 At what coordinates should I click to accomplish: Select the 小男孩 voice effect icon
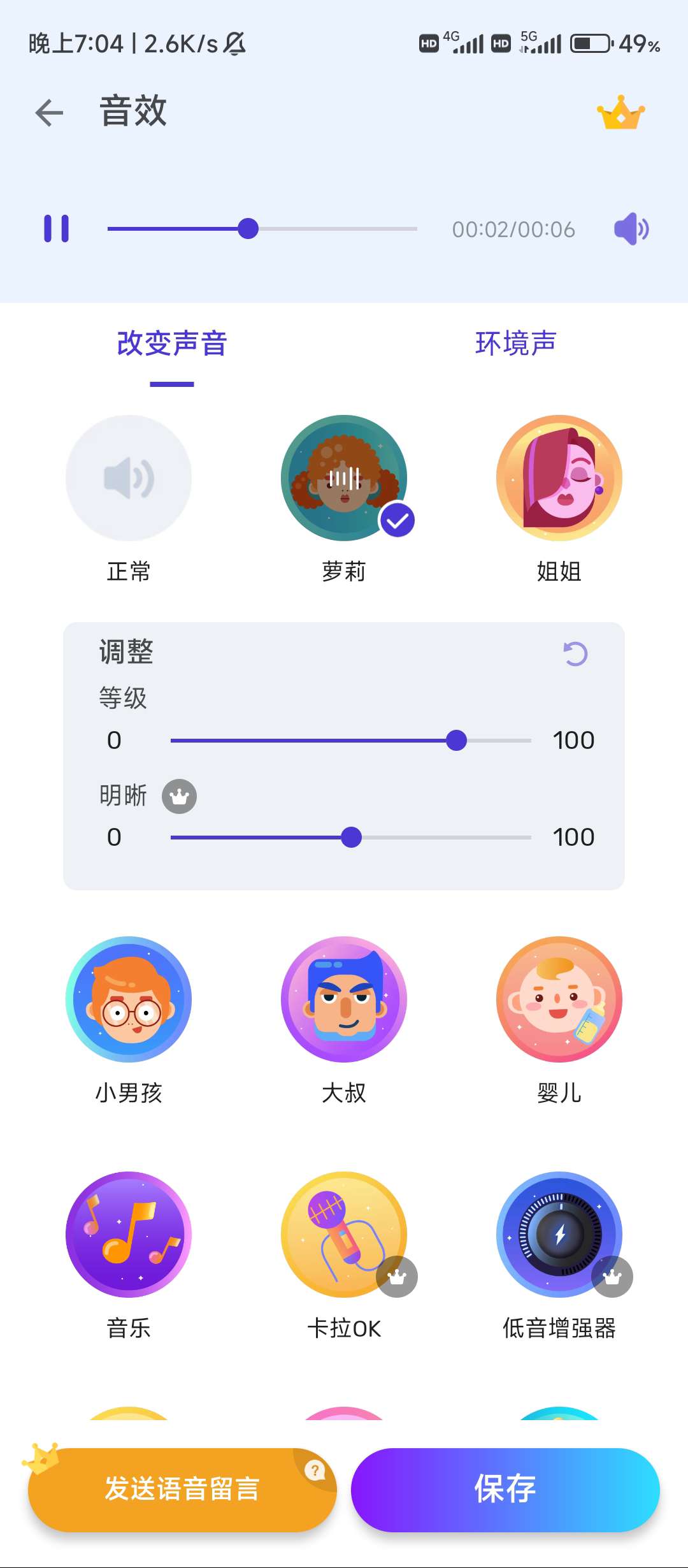[x=128, y=999]
